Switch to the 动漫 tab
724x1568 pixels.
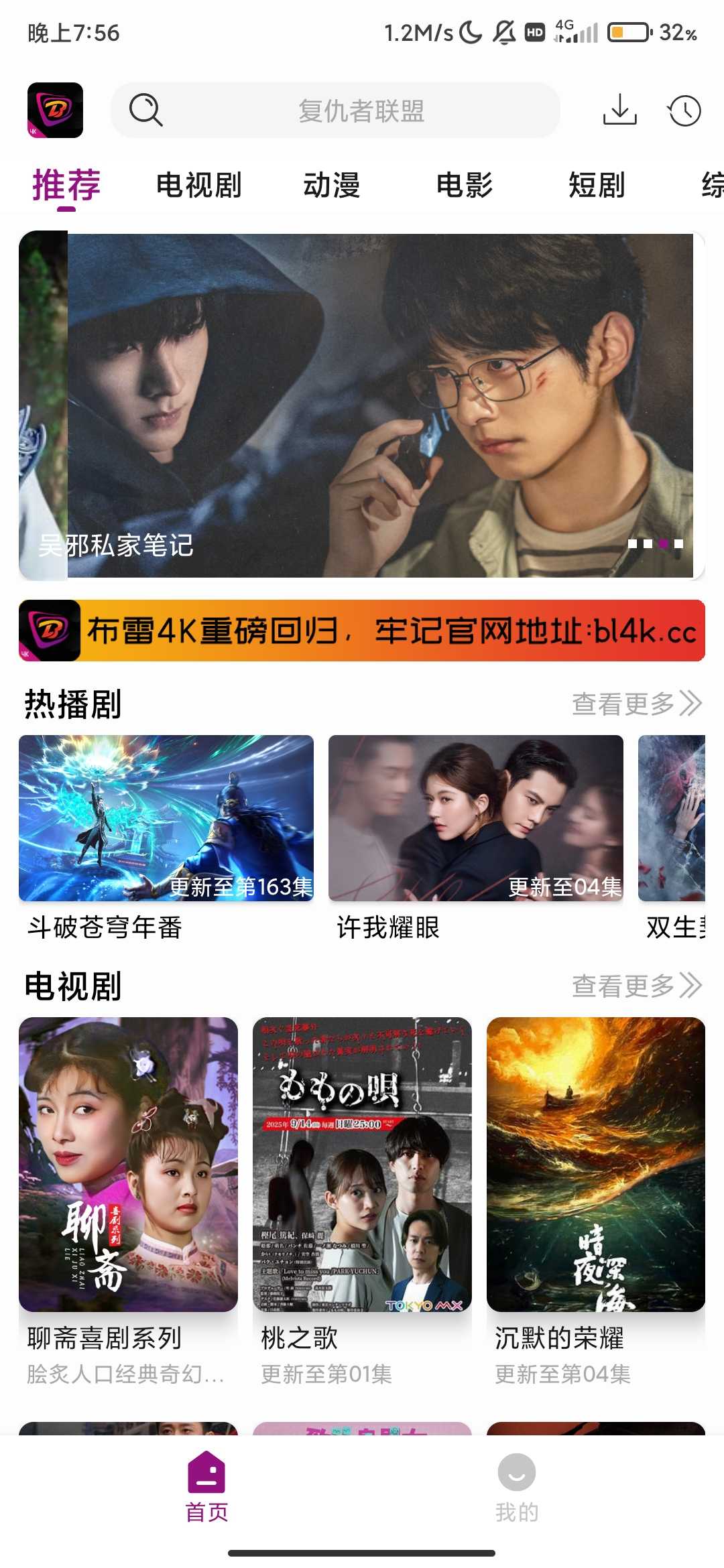pyautogui.click(x=332, y=185)
